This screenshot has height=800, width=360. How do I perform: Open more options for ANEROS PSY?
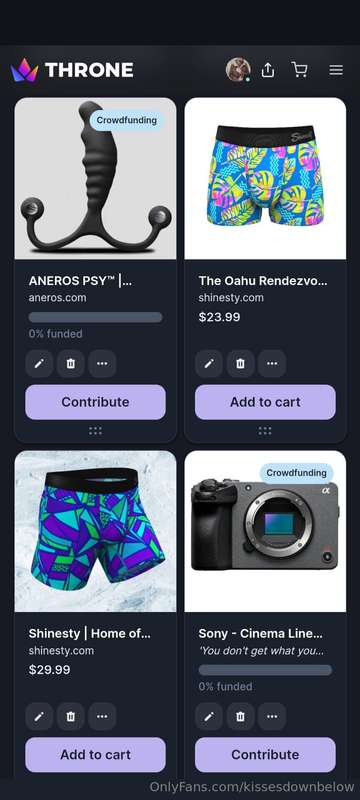click(x=102, y=363)
